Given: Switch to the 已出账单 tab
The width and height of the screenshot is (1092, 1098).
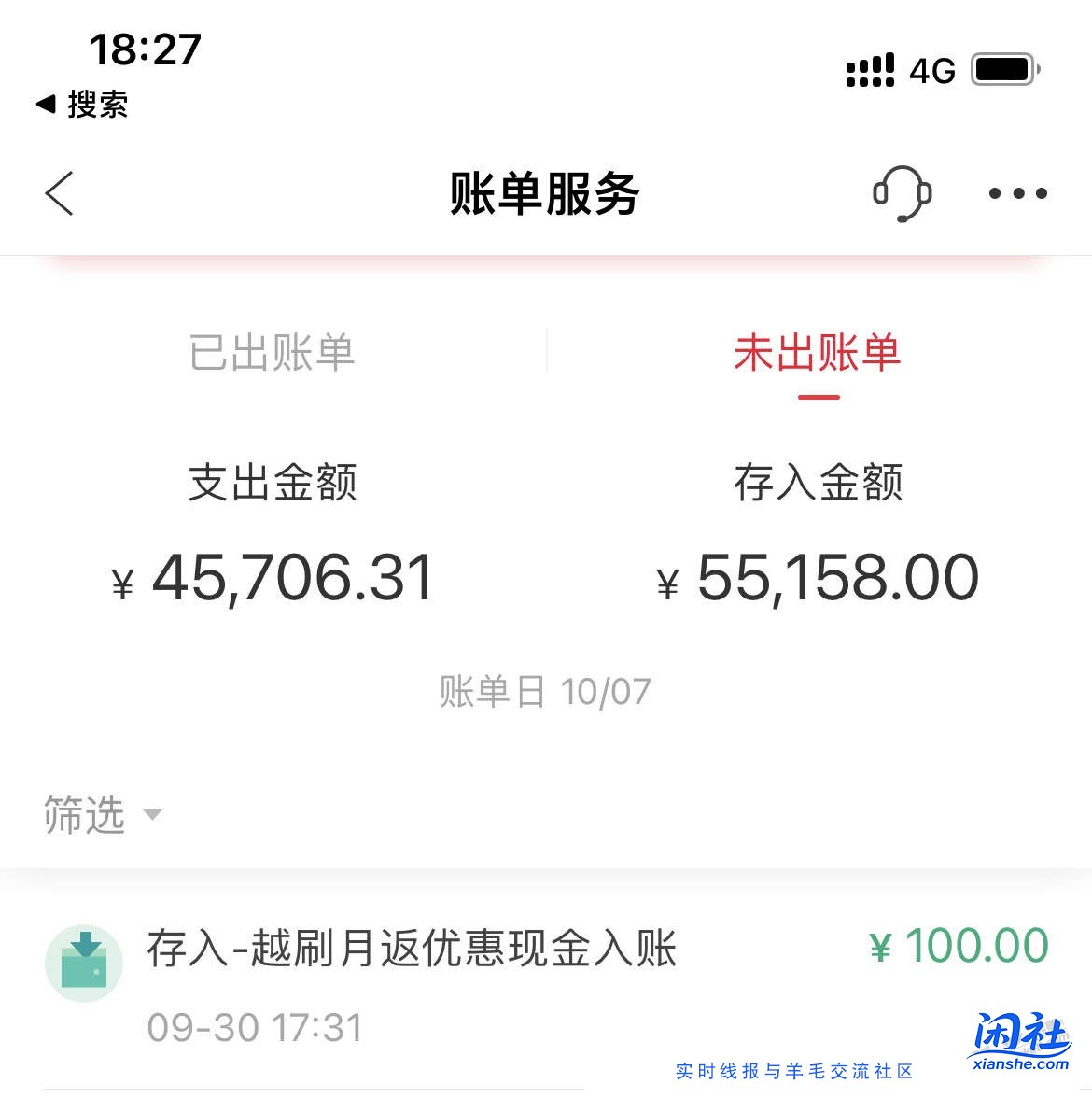Looking at the screenshot, I should [x=273, y=353].
